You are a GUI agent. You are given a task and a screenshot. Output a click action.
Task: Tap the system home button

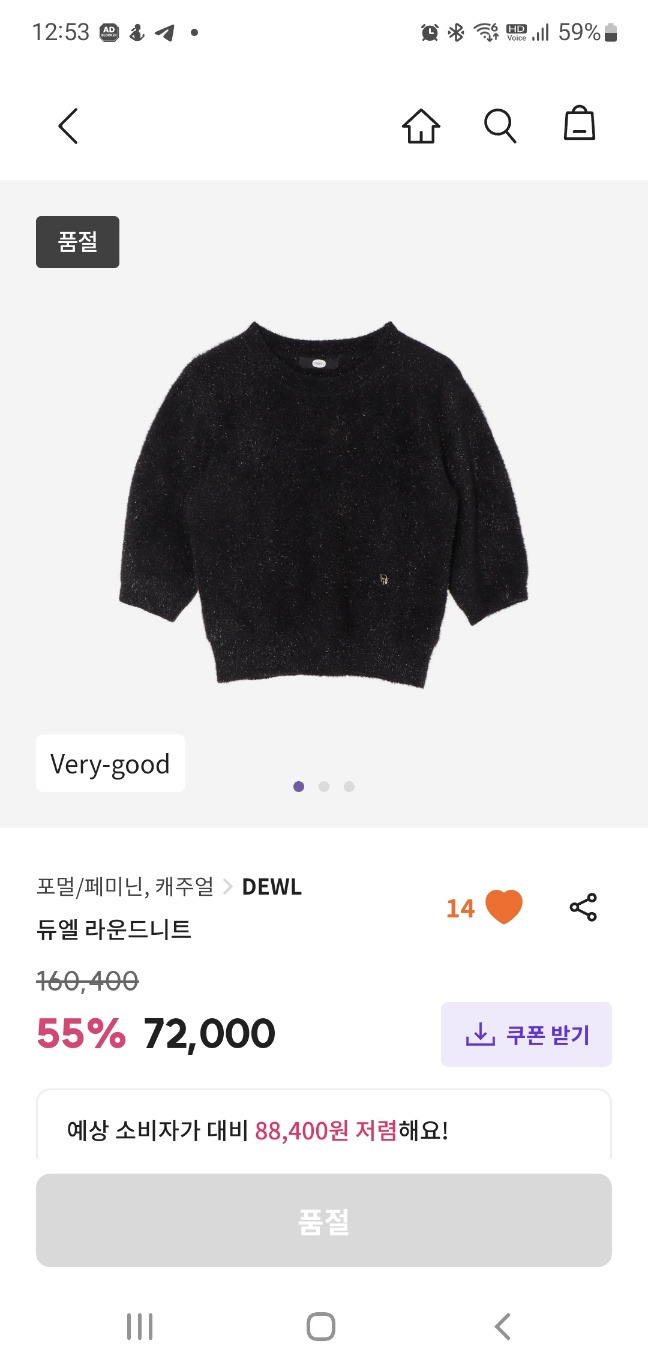pyautogui.click(x=321, y=1326)
